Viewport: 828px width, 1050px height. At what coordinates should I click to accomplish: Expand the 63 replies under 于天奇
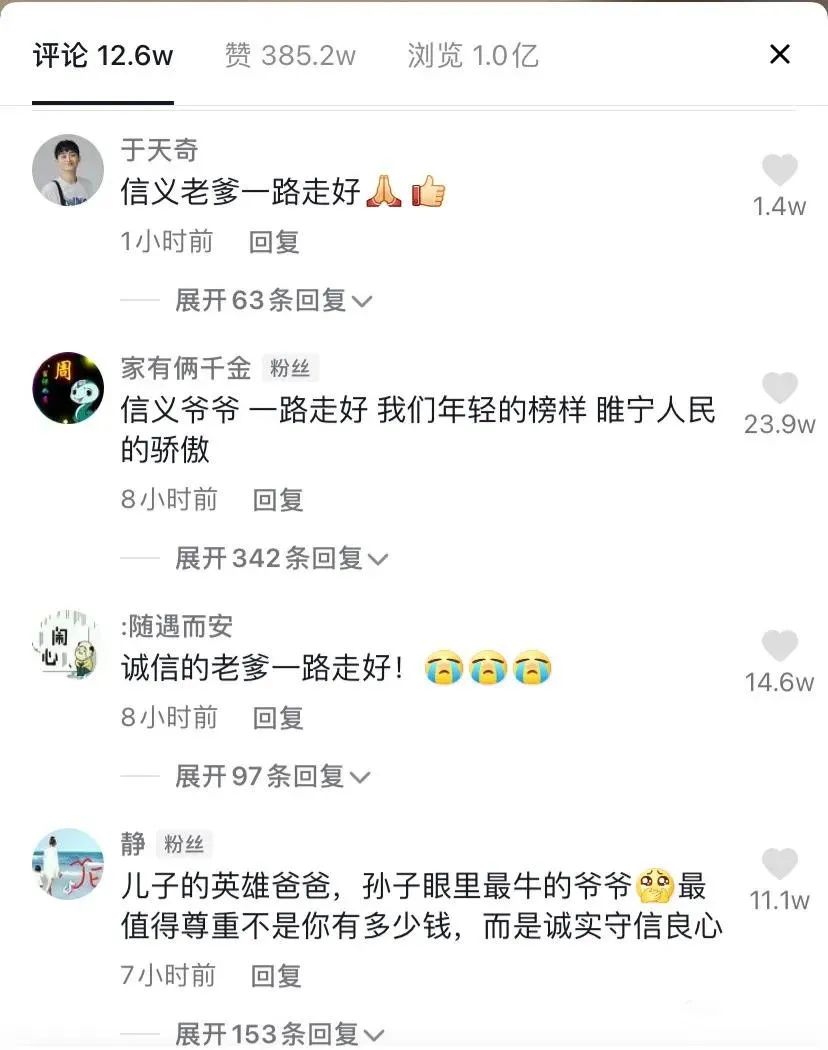coord(273,300)
